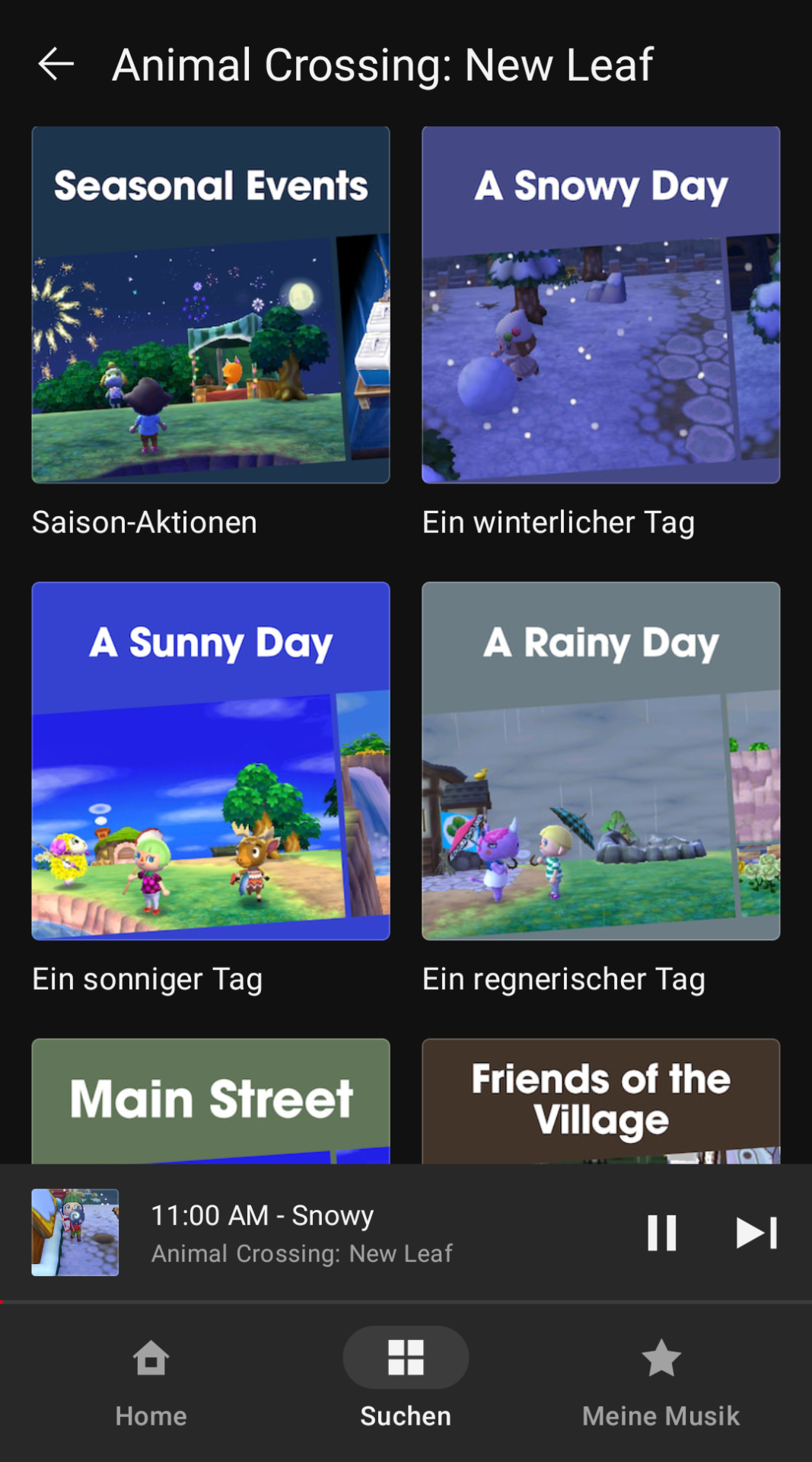Open the Friends of the Village tile
The height and width of the screenshot is (1462, 812).
tap(600, 1101)
